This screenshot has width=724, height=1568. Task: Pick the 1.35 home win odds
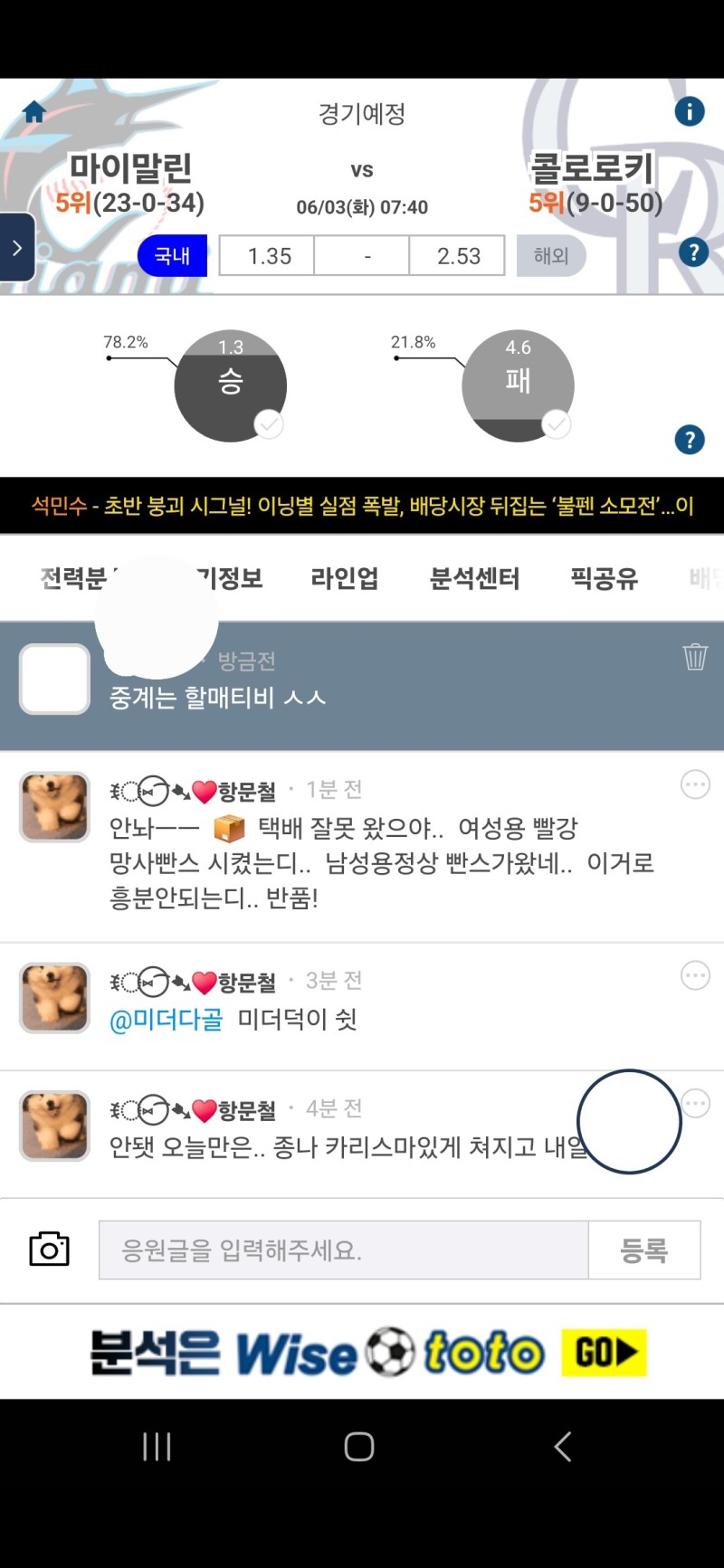click(269, 256)
